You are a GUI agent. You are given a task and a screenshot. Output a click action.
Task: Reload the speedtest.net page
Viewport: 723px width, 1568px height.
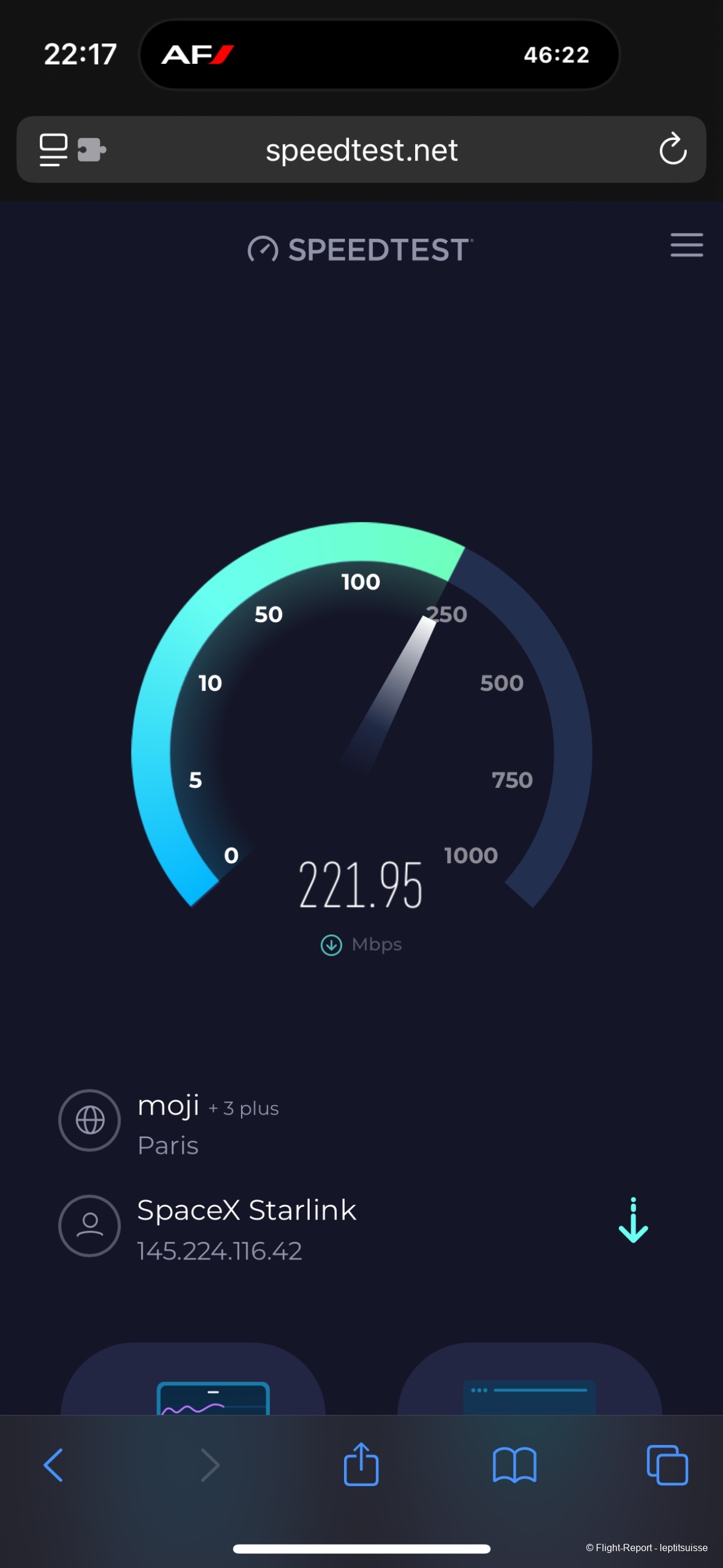point(672,149)
